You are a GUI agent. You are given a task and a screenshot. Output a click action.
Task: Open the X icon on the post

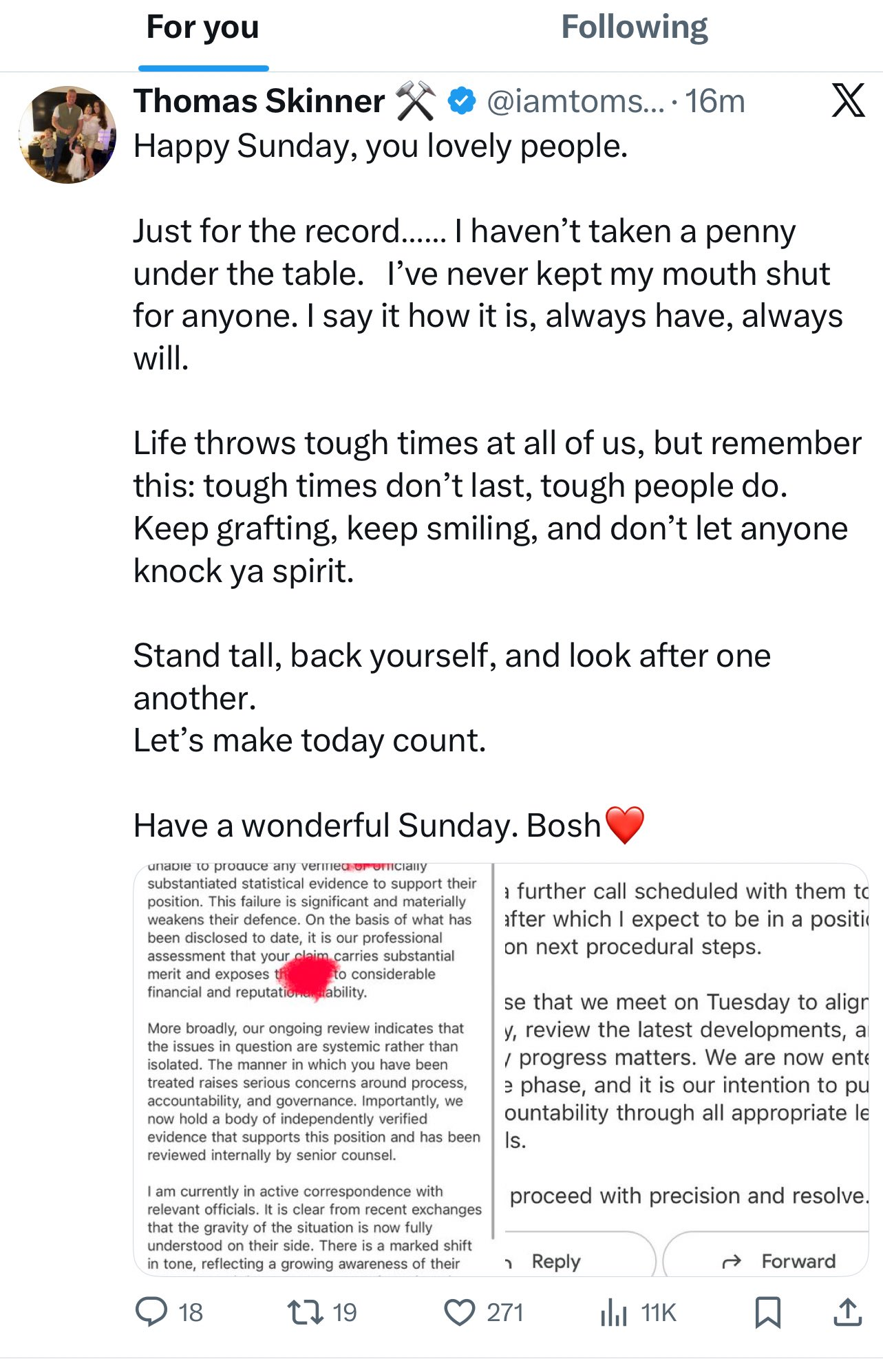click(847, 101)
